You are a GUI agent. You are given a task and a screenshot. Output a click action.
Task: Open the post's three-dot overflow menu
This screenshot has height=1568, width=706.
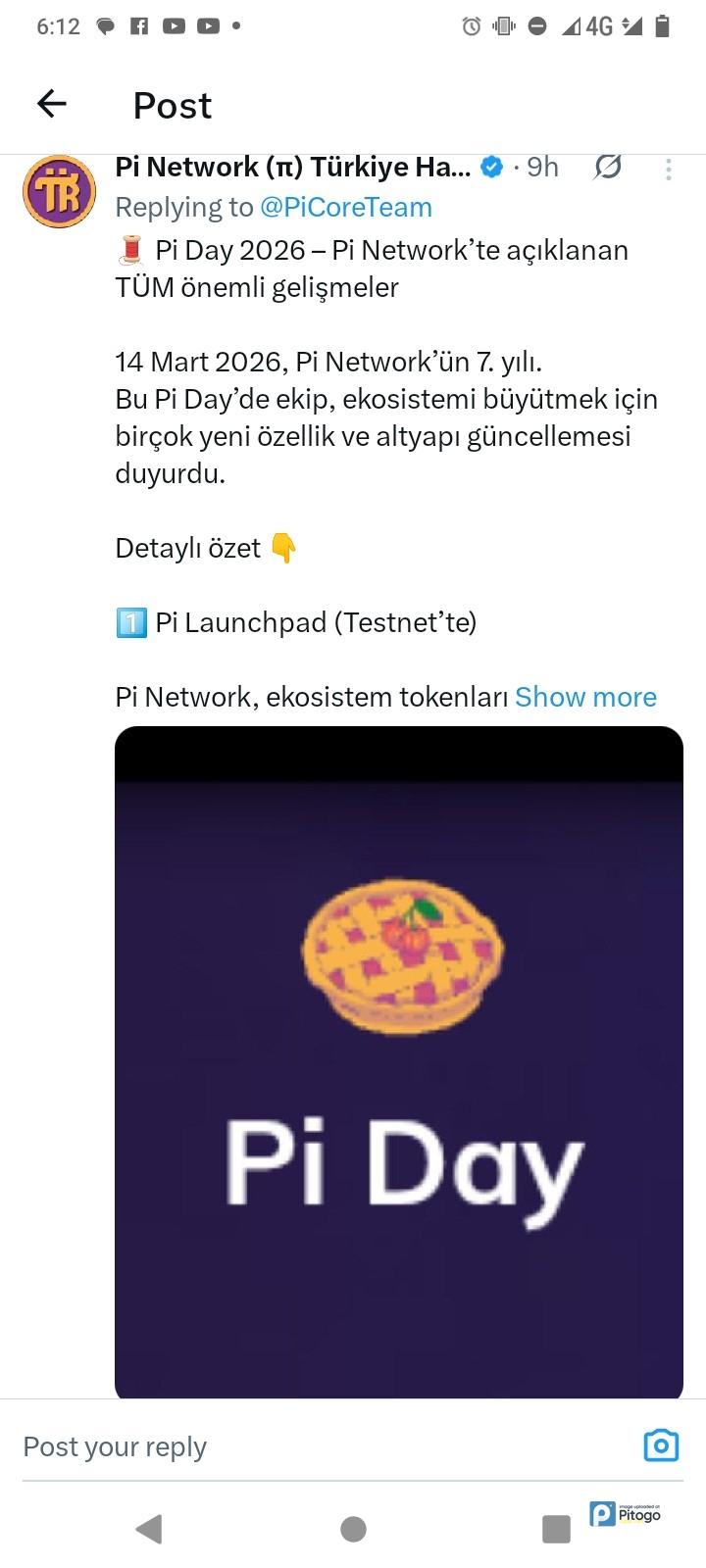(668, 170)
